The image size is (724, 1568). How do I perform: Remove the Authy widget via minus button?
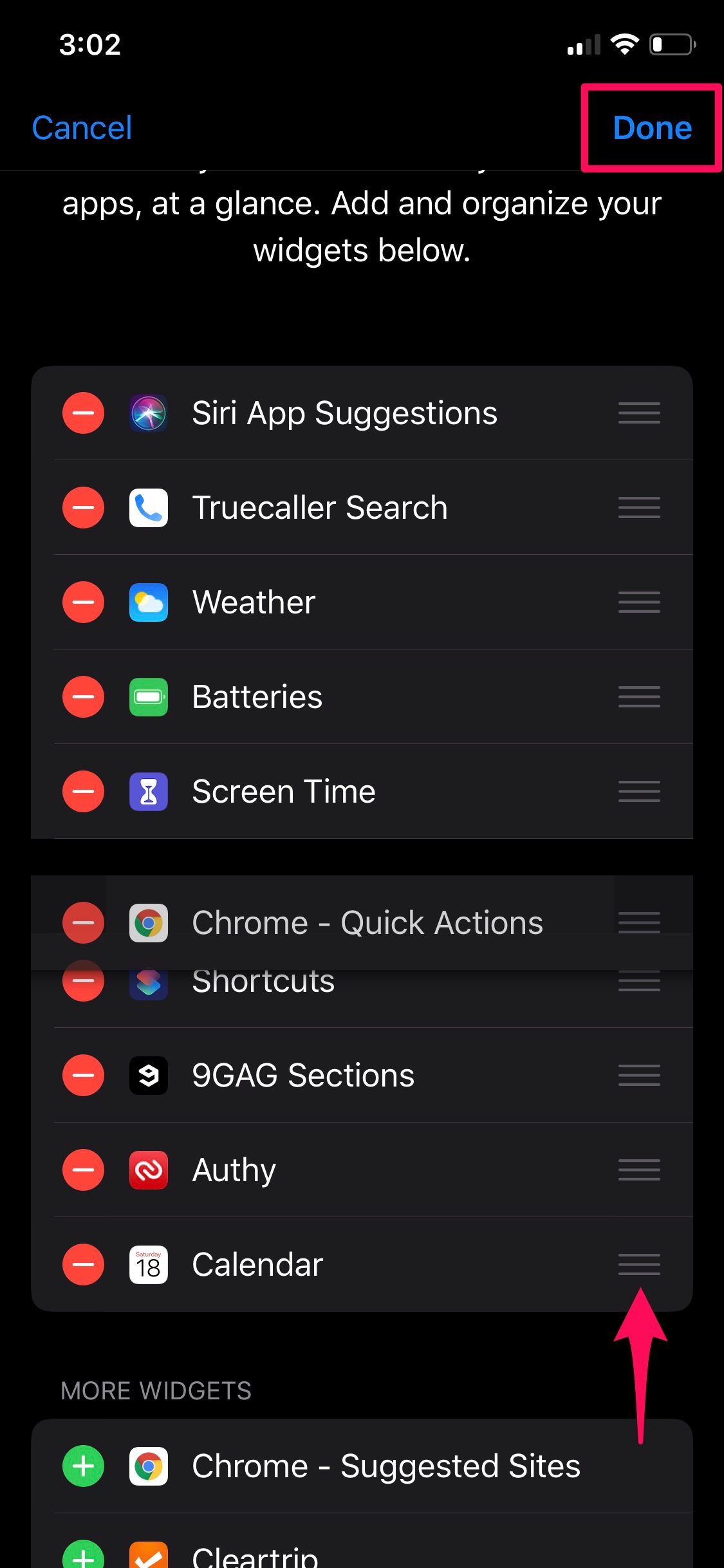[82, 1170]
